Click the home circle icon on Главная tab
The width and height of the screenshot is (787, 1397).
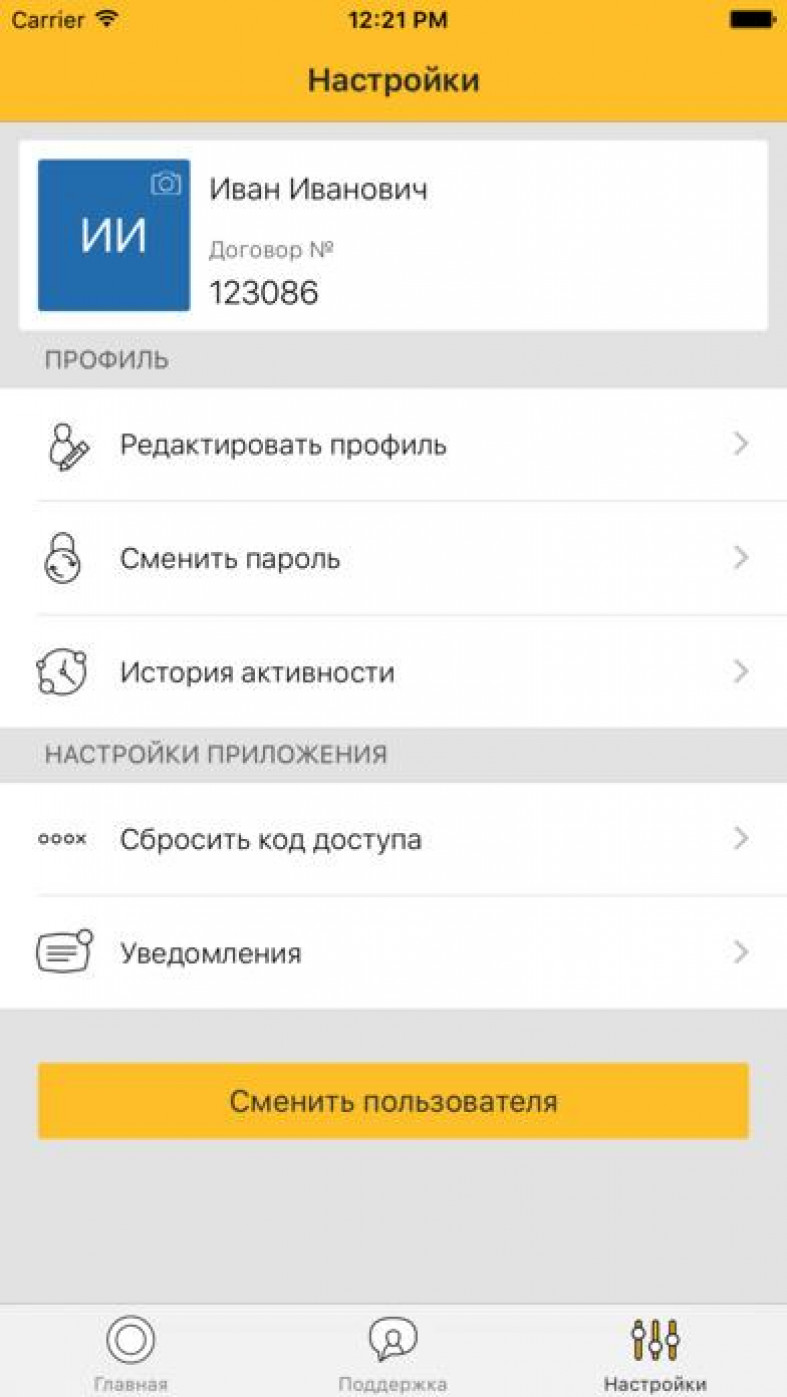pos(131,1340)
